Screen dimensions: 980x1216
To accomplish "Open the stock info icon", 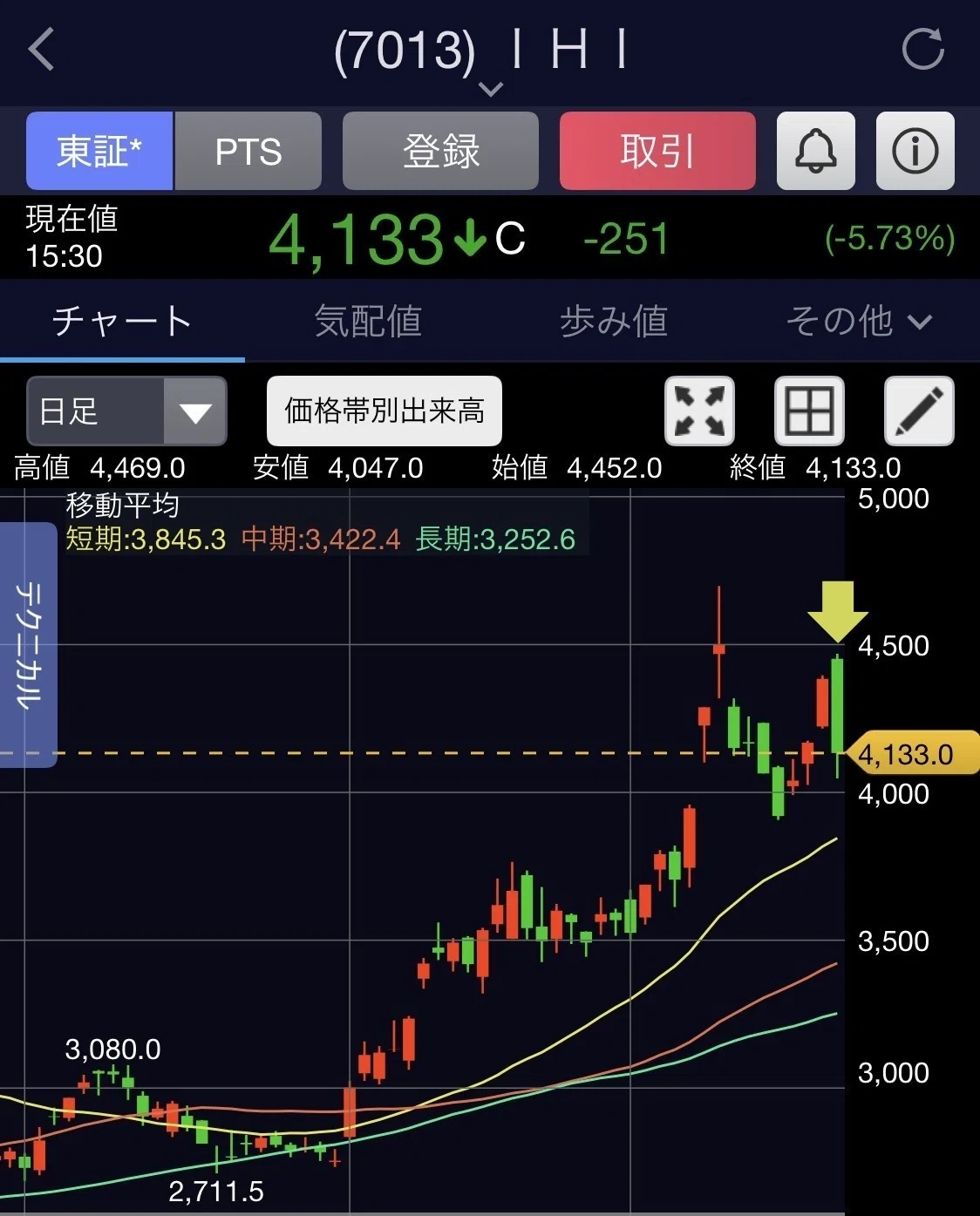I will pos(915,151).
